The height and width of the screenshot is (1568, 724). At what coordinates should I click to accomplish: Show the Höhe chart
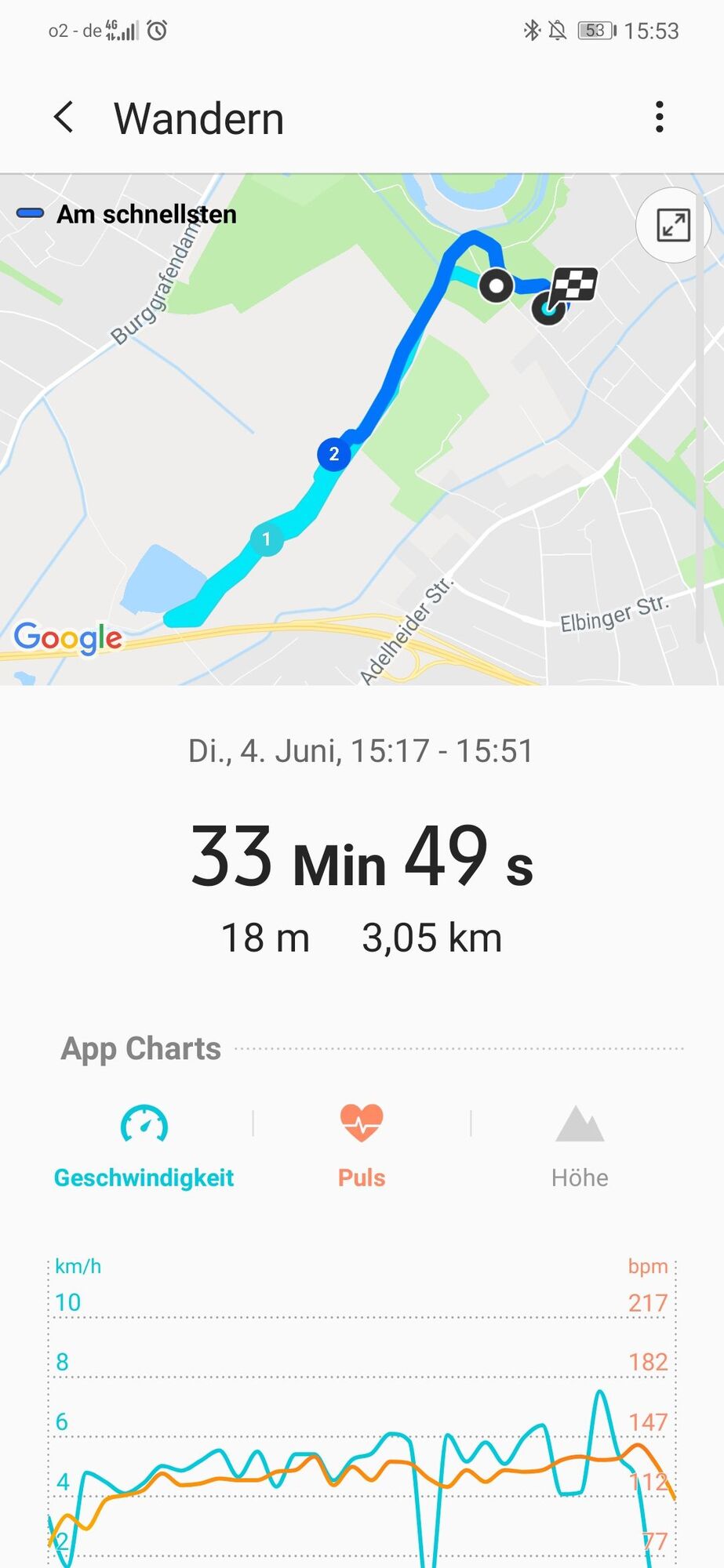[580, 1145]
